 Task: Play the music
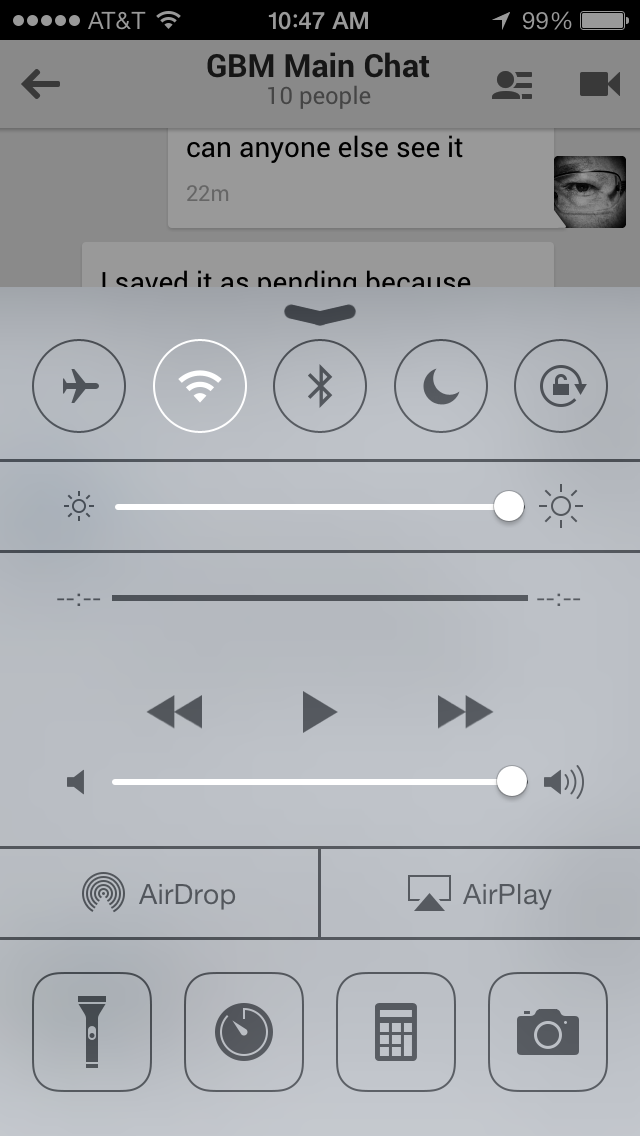click(x=320, y=711)
